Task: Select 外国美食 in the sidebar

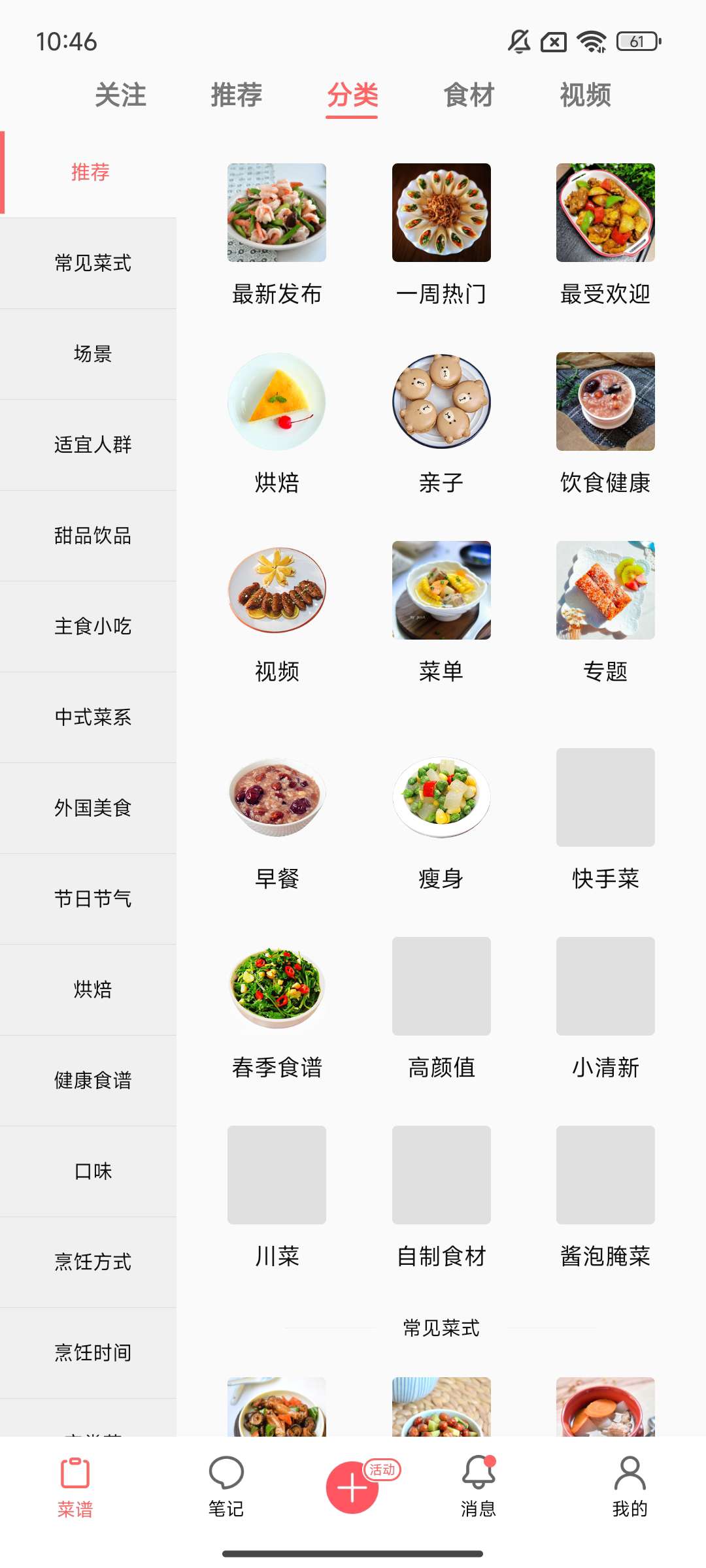Action: (92, 808)
